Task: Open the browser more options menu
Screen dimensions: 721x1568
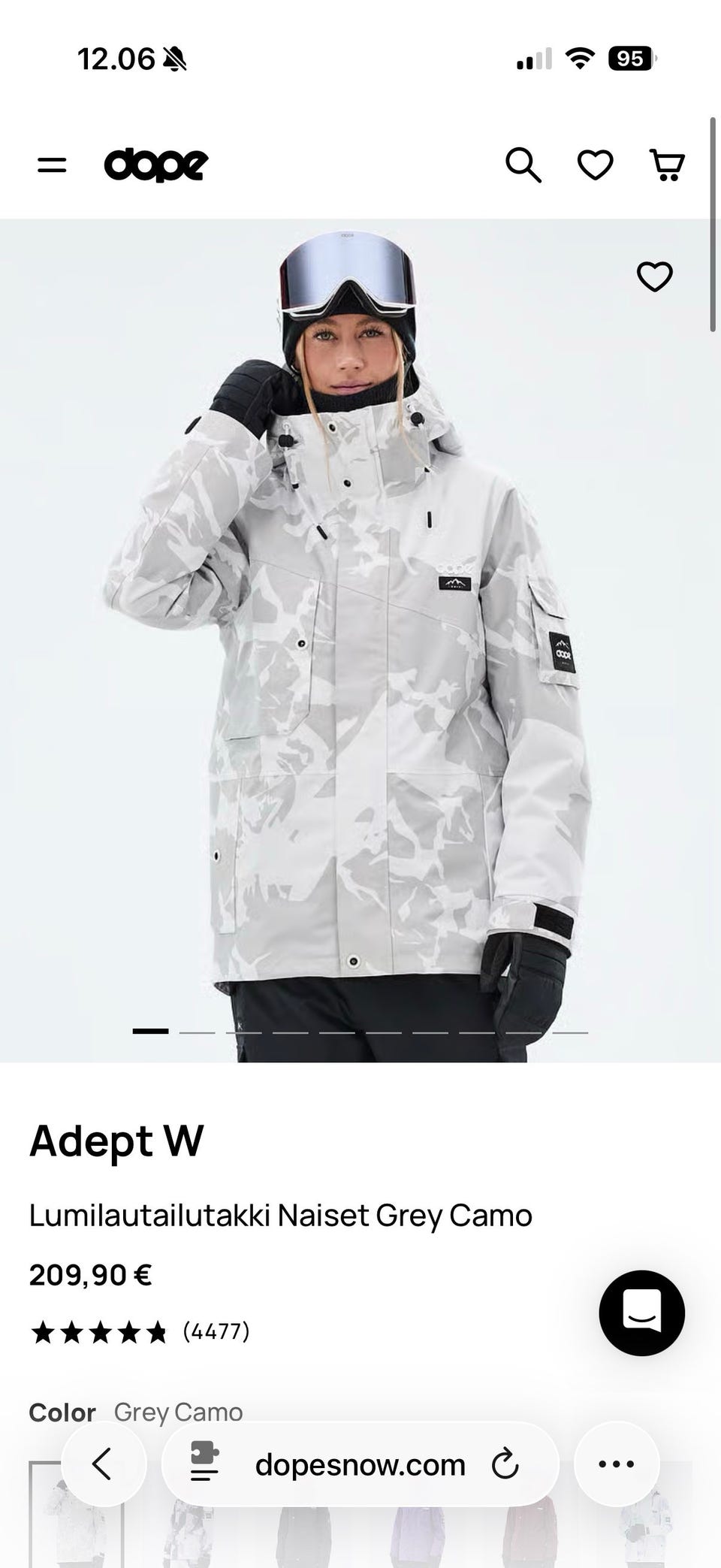Action: click(x=616, y=1464)
